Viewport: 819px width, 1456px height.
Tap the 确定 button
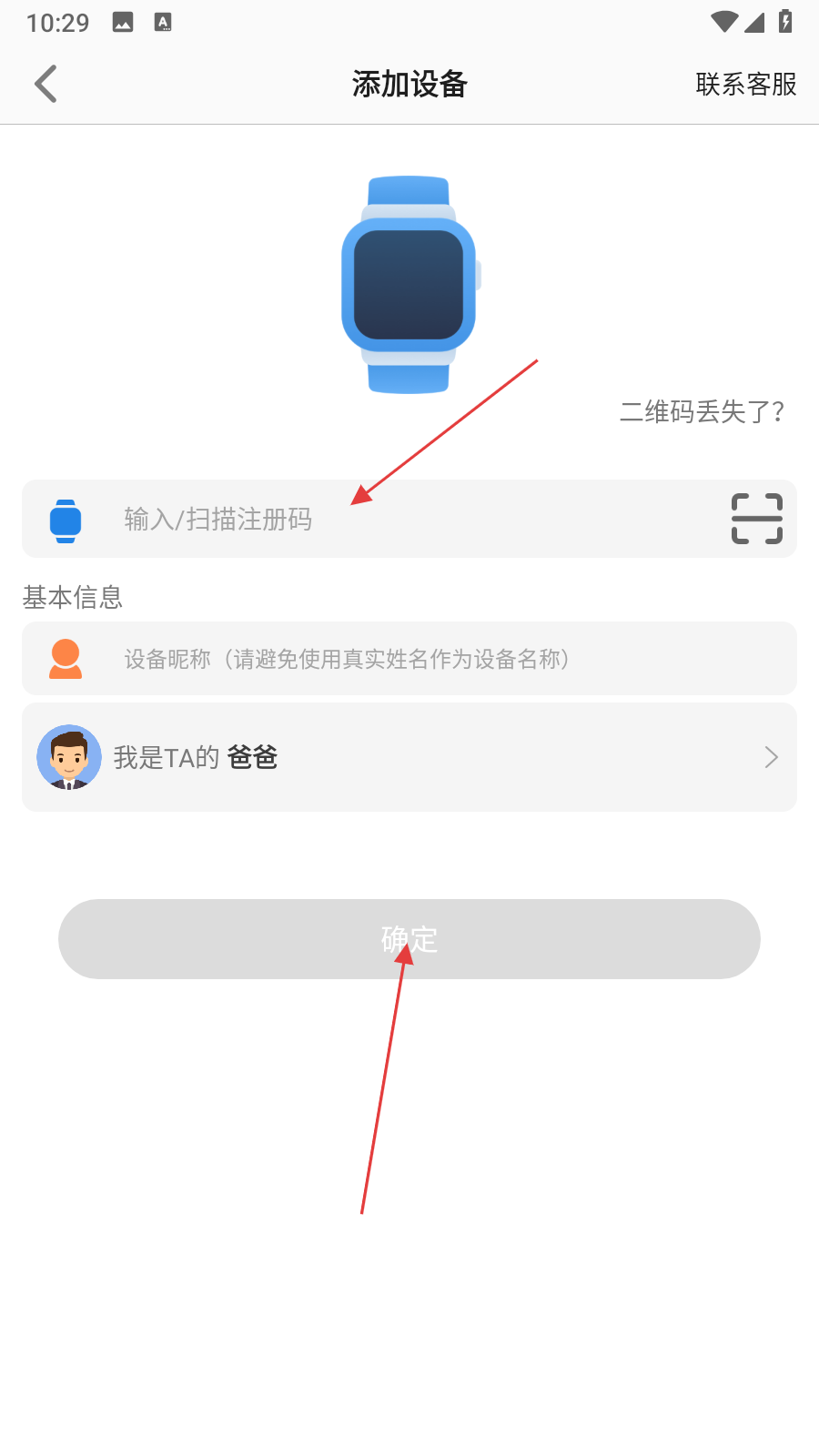(x=409, y=939)
